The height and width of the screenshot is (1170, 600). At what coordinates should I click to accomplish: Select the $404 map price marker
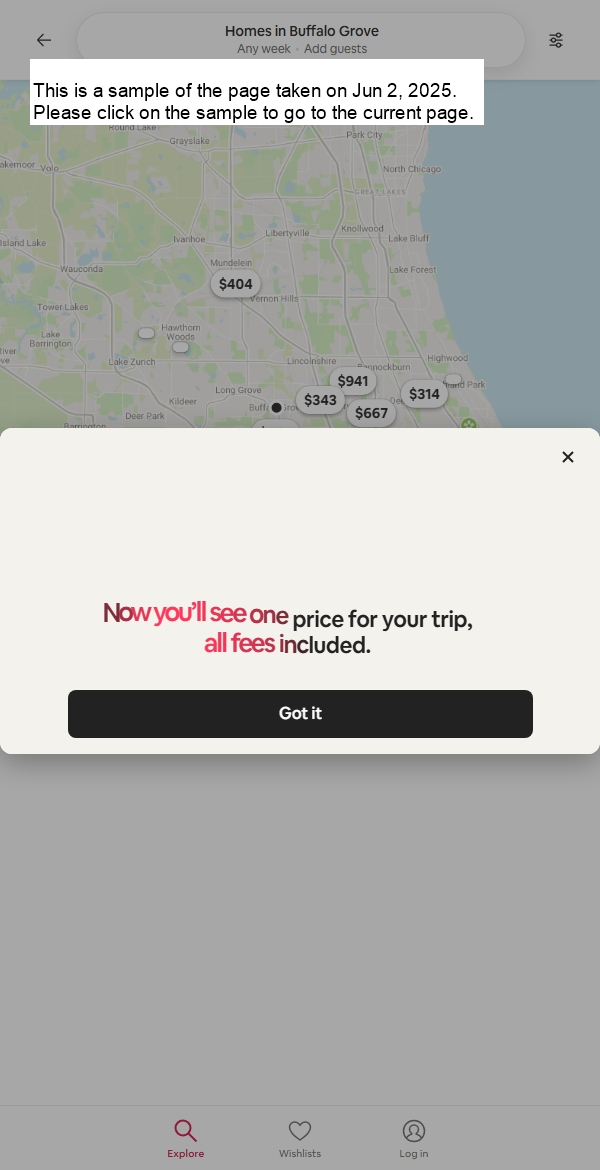point(235,284)
